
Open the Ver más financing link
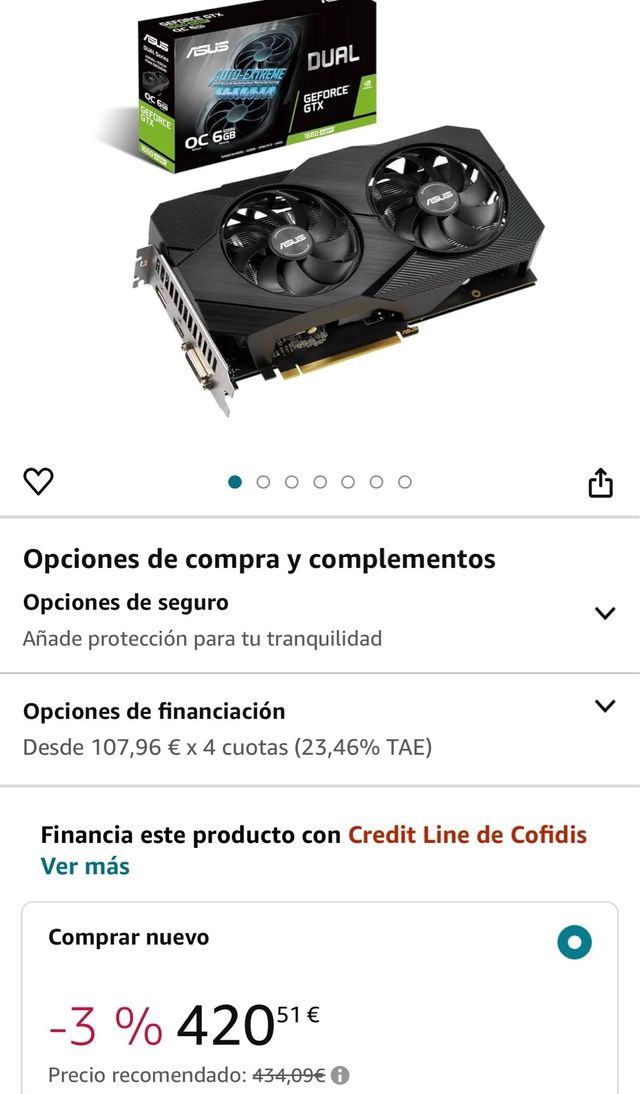point(85,866)
